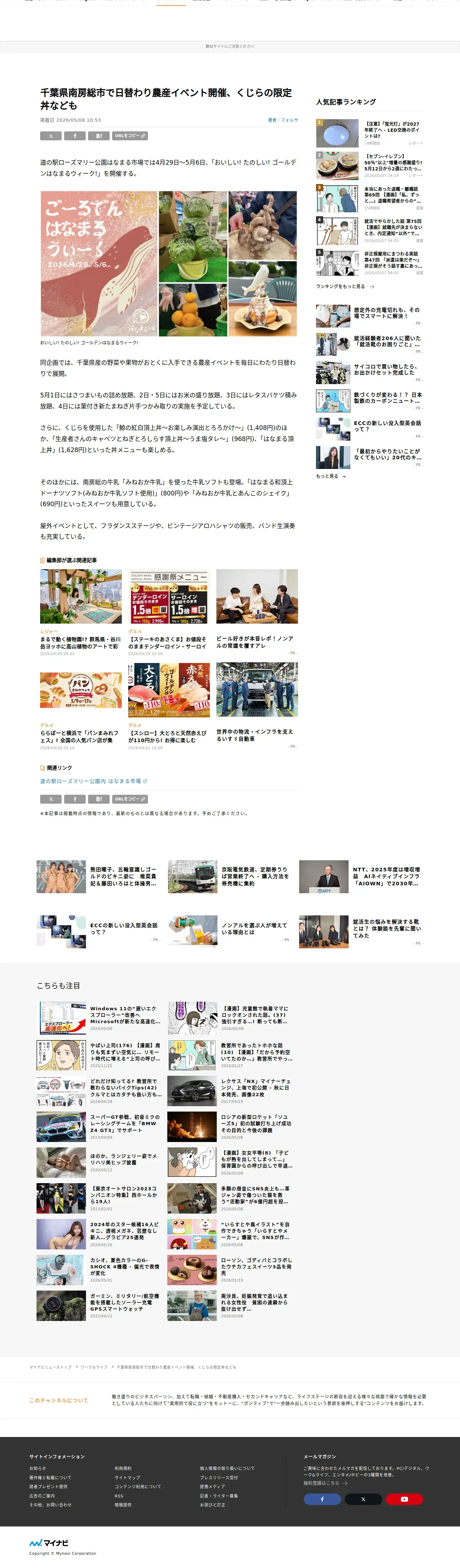Open the Keihan railway commuter ticket counter article
This screenshot has height=1568, width=460.
click(255, 876)
